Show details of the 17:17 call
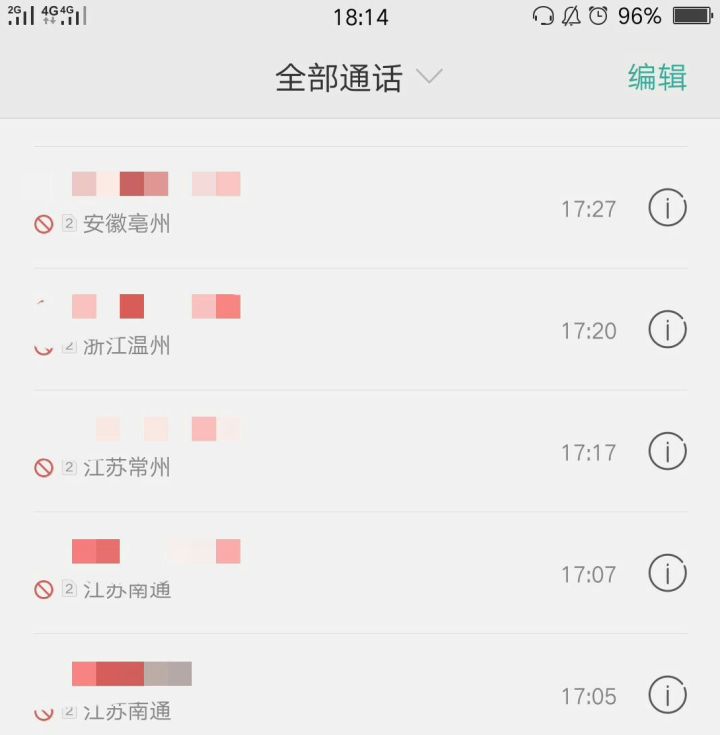The image size is (720, 735). click(667, 452)
